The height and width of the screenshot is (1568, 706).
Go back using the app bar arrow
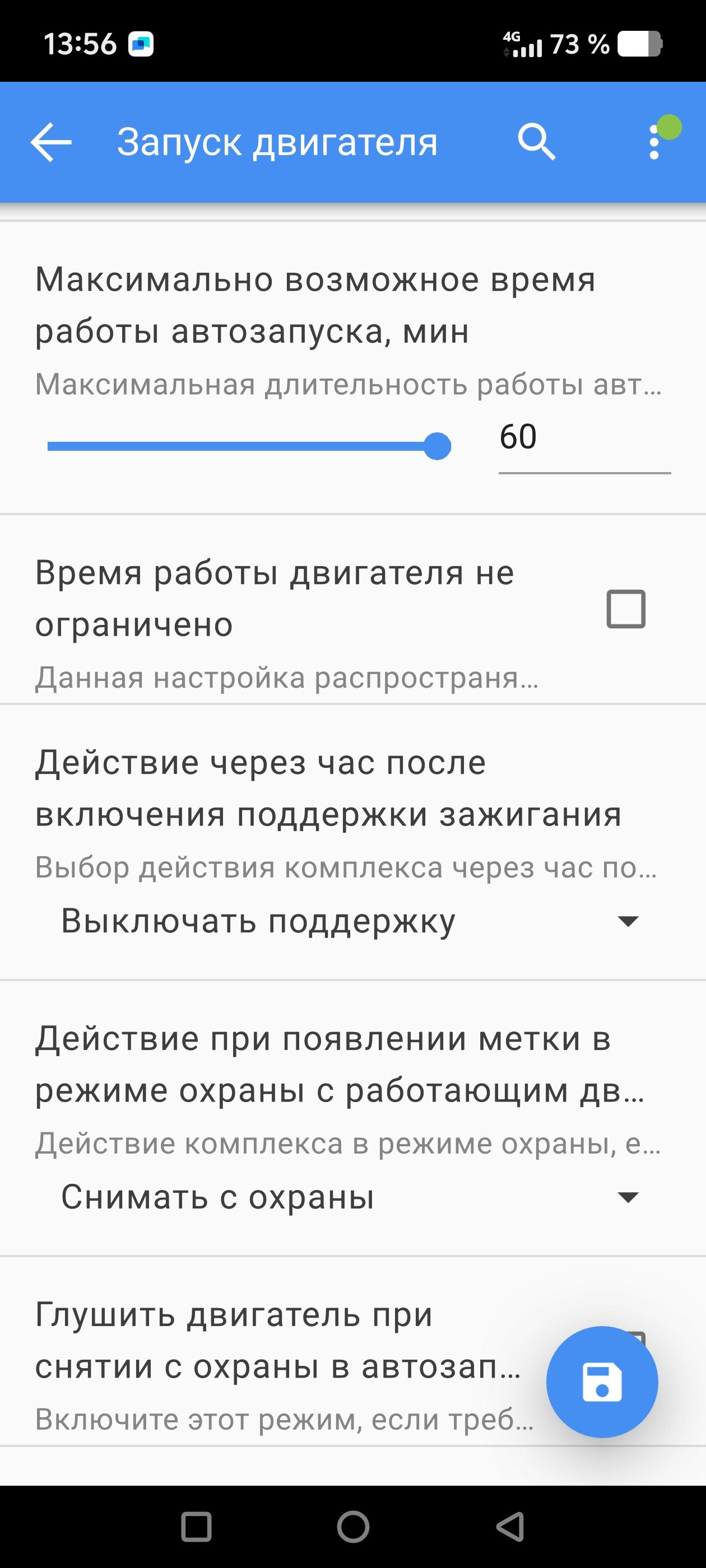tap(51, 142)
